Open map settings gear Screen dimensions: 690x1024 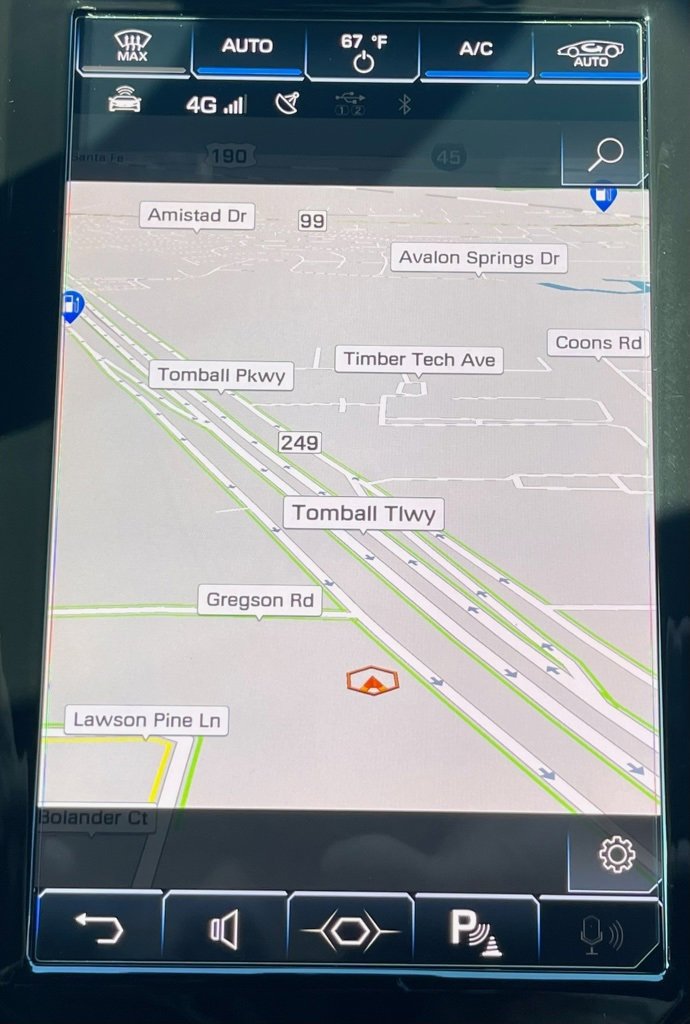coord(616,854)
